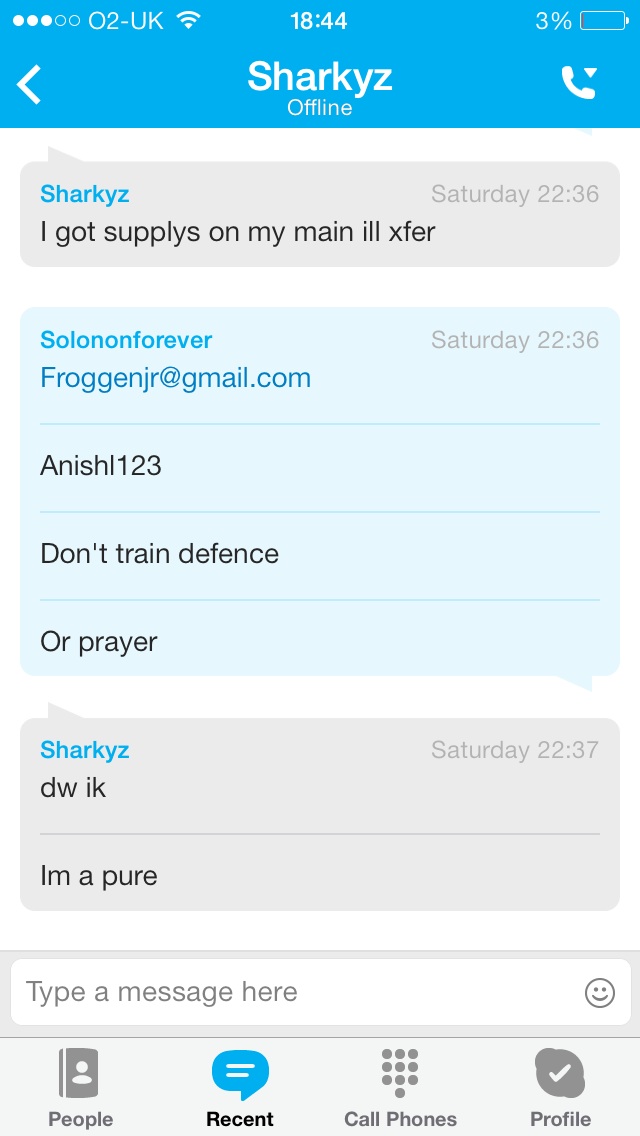Viewport: 640px width, 1136px height.
Task: Focus the Type a message here field
Action: (290, 992)
